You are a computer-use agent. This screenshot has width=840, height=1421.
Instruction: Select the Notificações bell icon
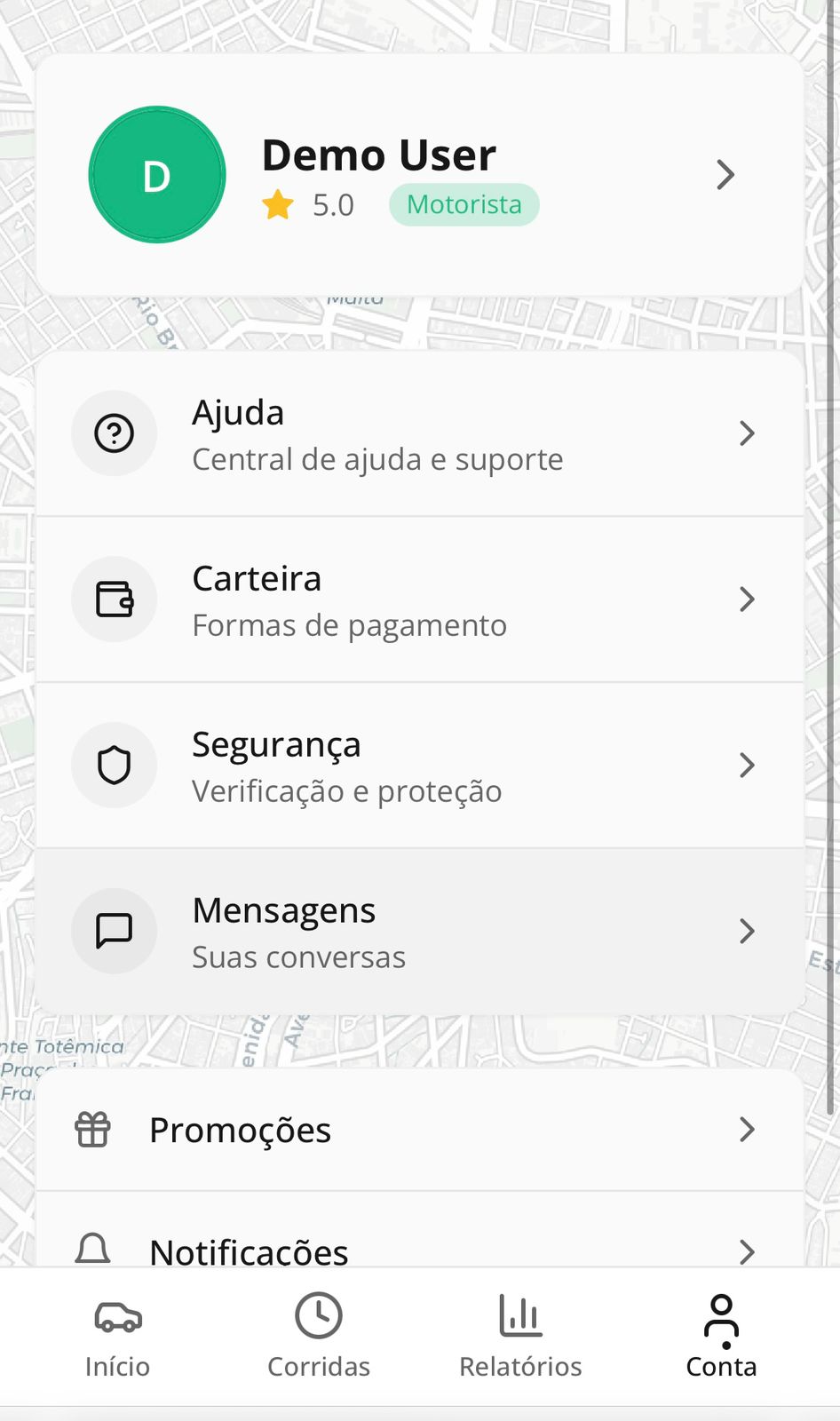[x=91, y=1248]
